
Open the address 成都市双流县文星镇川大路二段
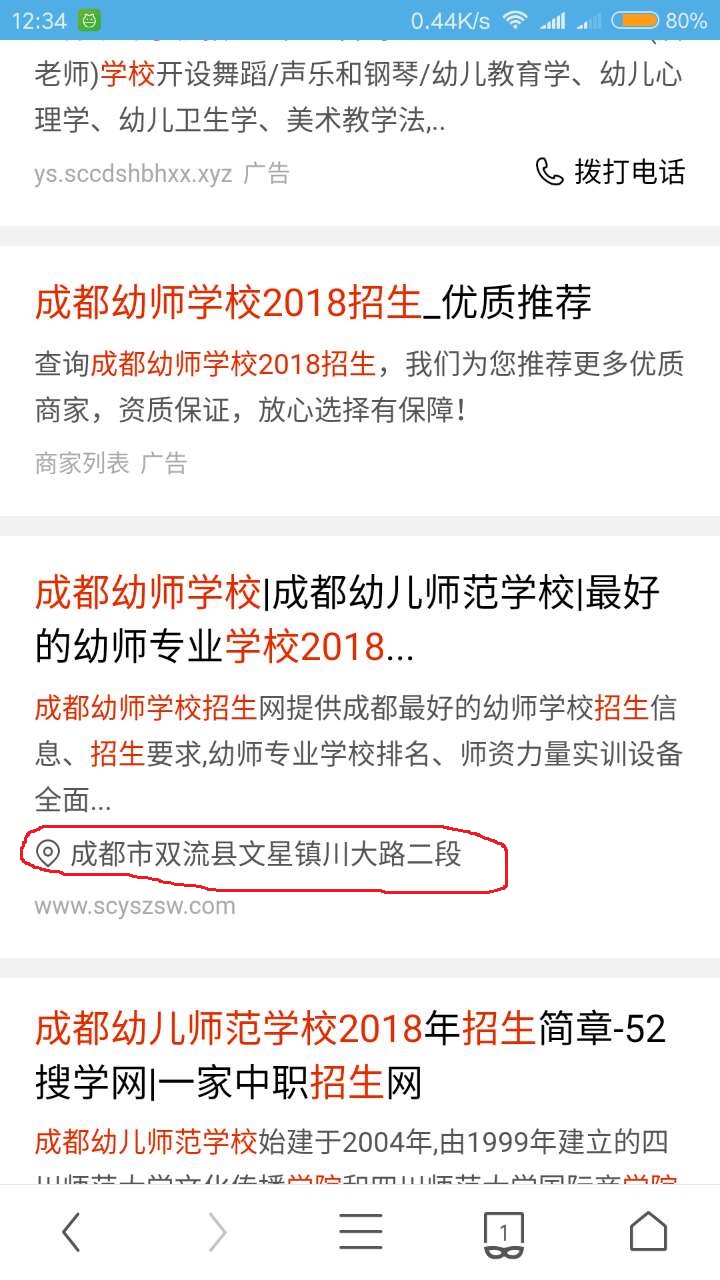pos(265,854)
